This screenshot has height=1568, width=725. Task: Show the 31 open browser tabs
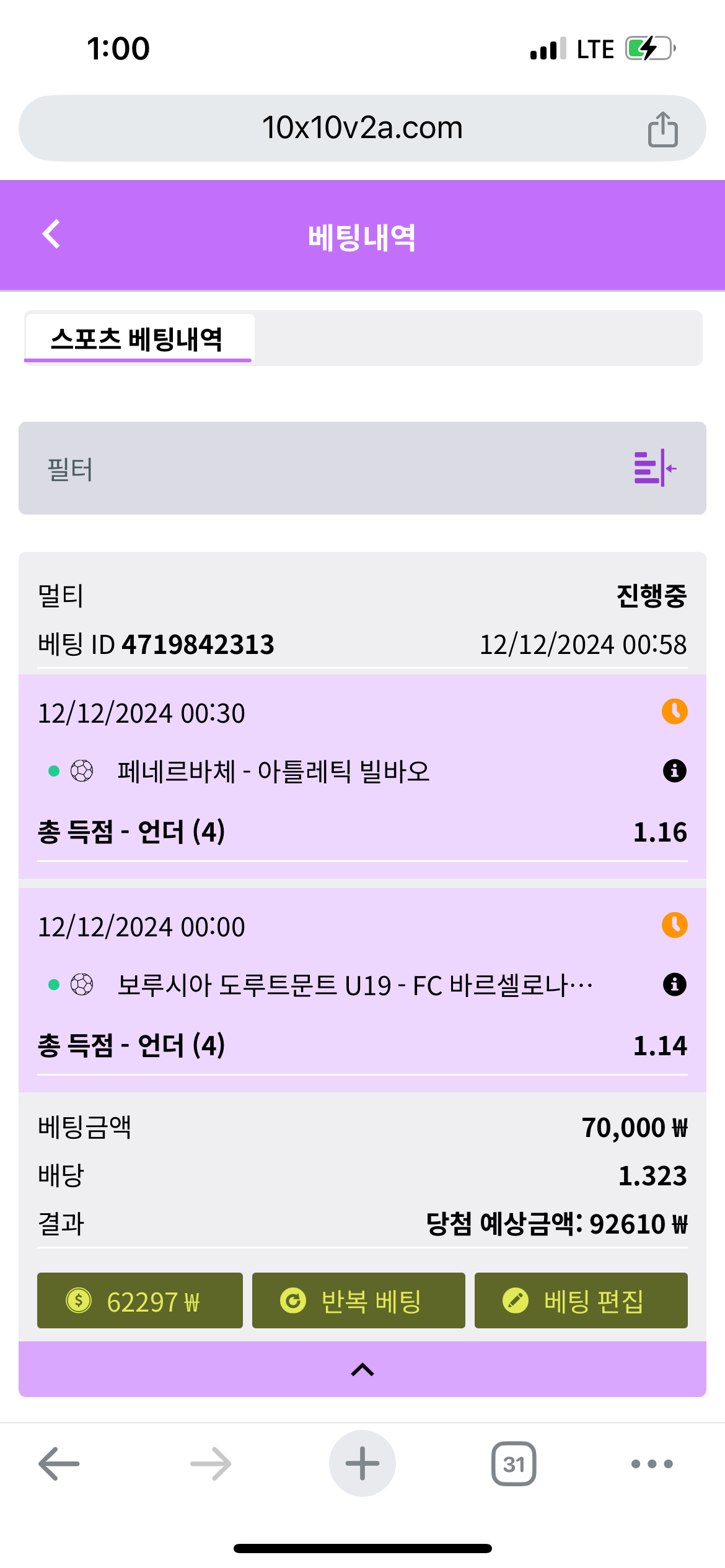(x=513, y=1464)
